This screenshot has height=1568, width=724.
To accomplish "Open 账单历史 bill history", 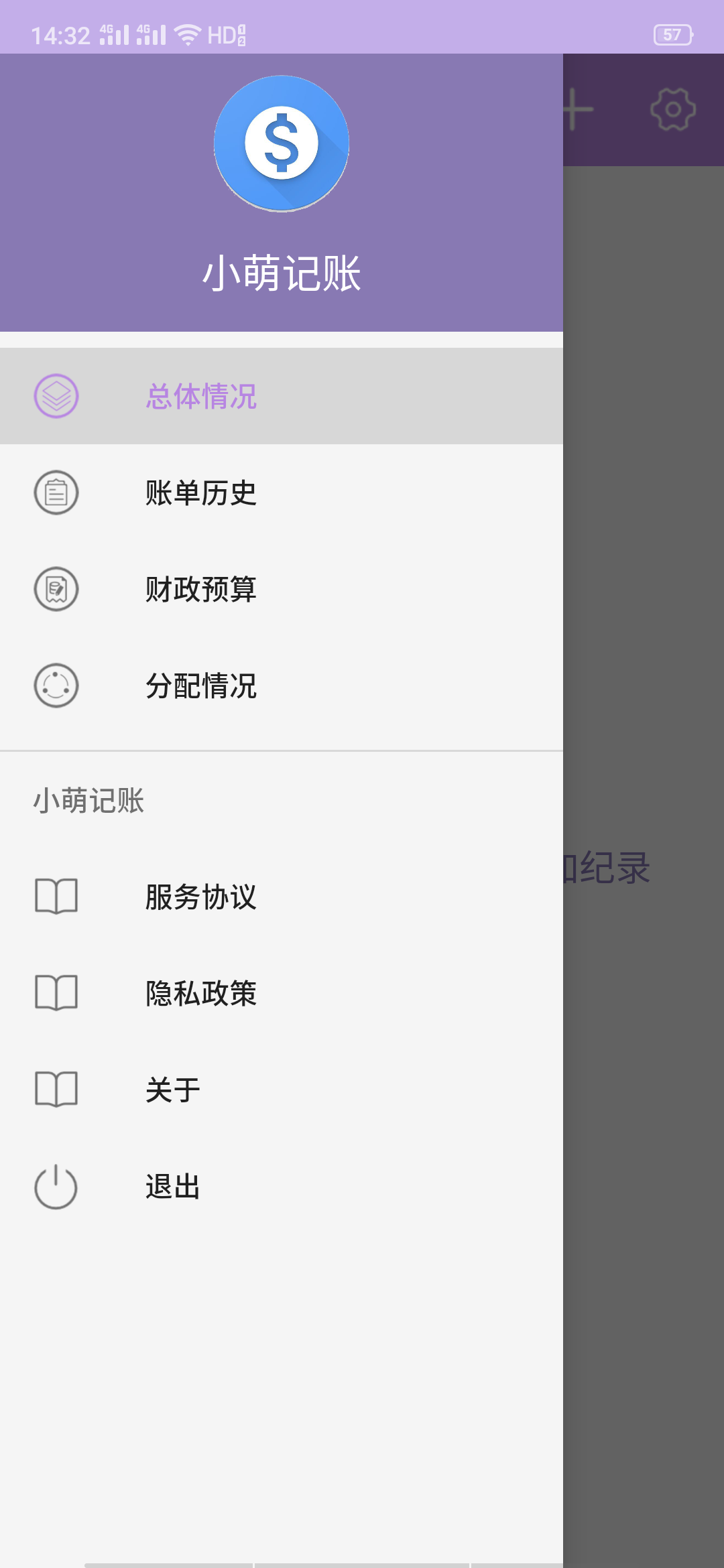I will point(282,493).
